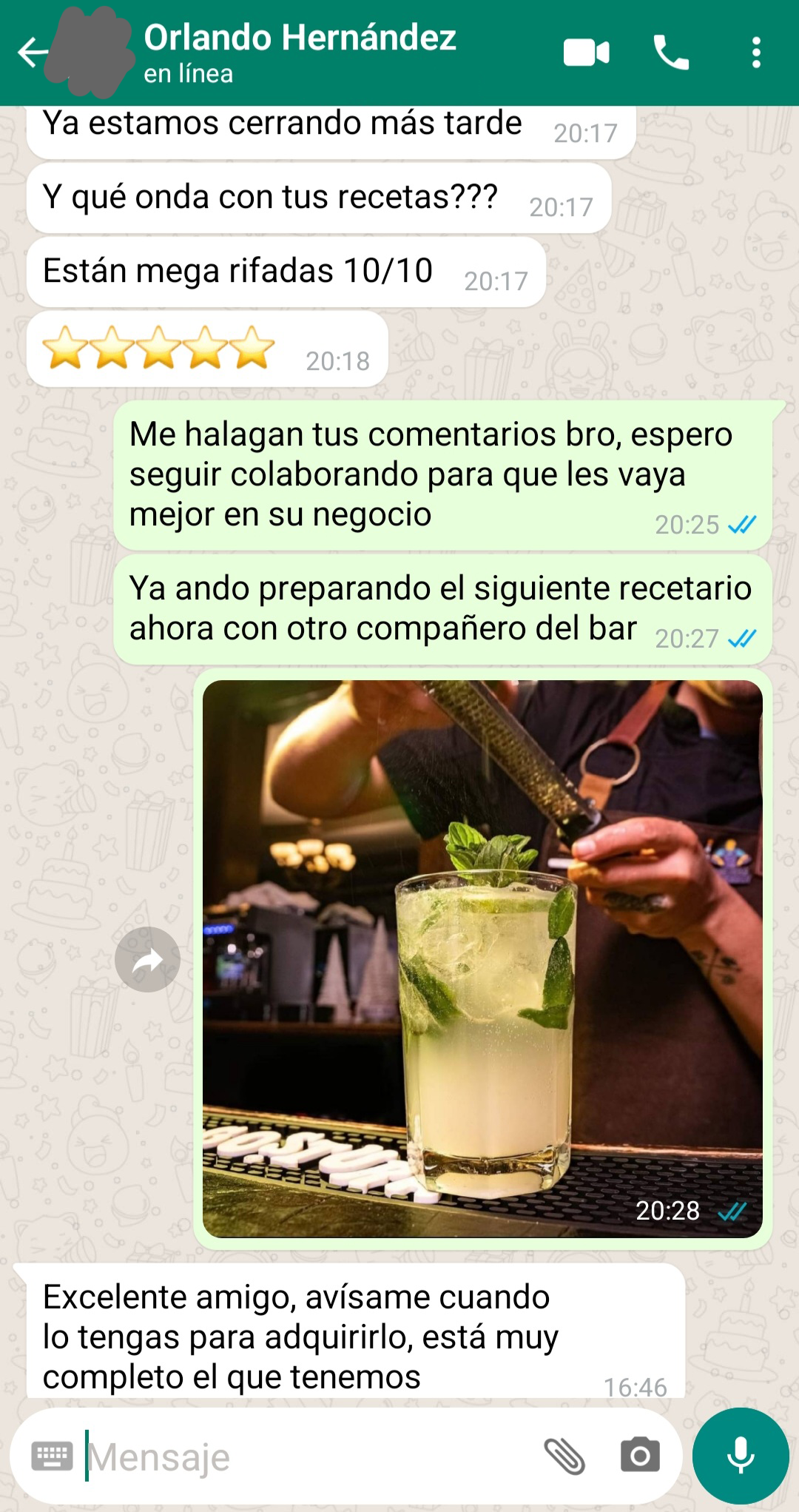Open the three-dot overflow menu
799x1512 pixels.
click(755, 53)
